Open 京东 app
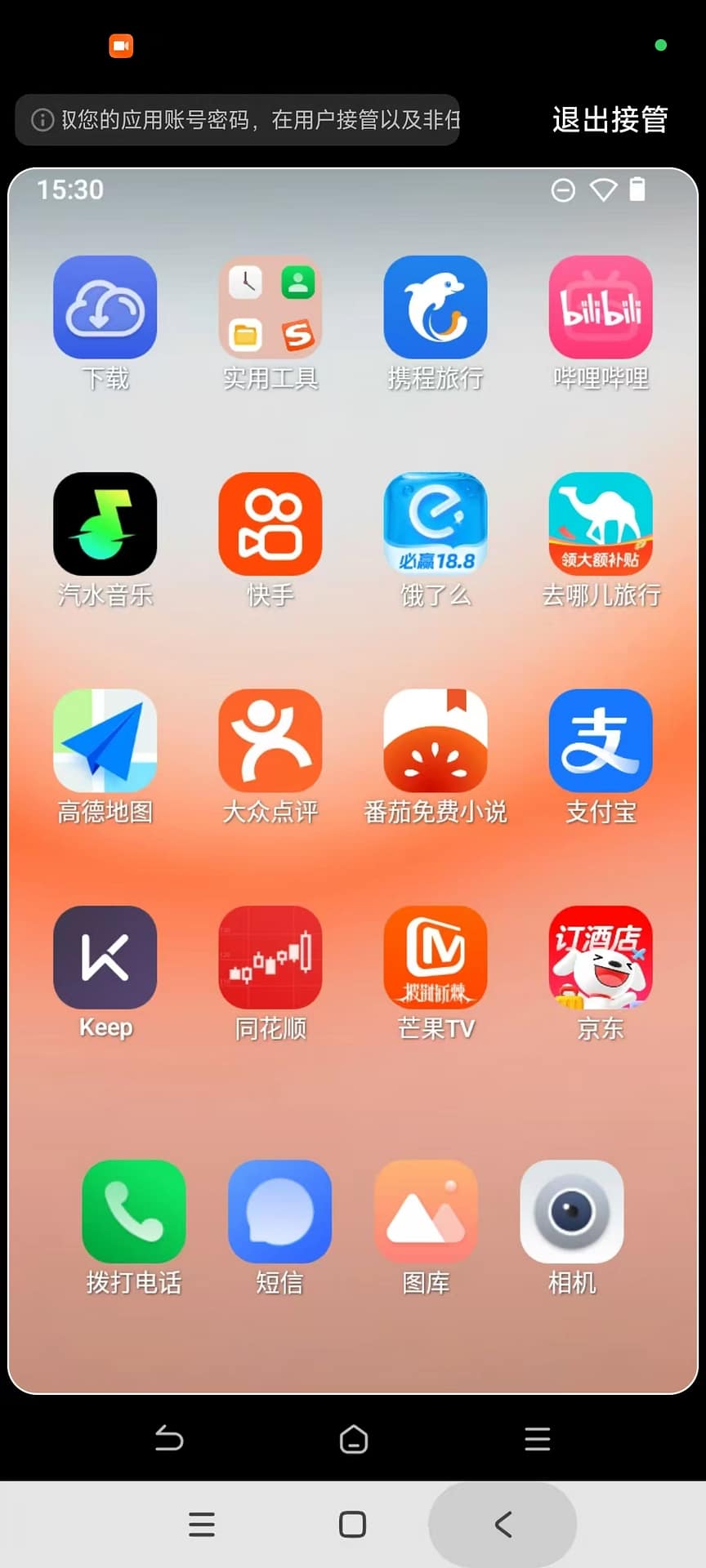706x1568 pixels. pos(601,957)
